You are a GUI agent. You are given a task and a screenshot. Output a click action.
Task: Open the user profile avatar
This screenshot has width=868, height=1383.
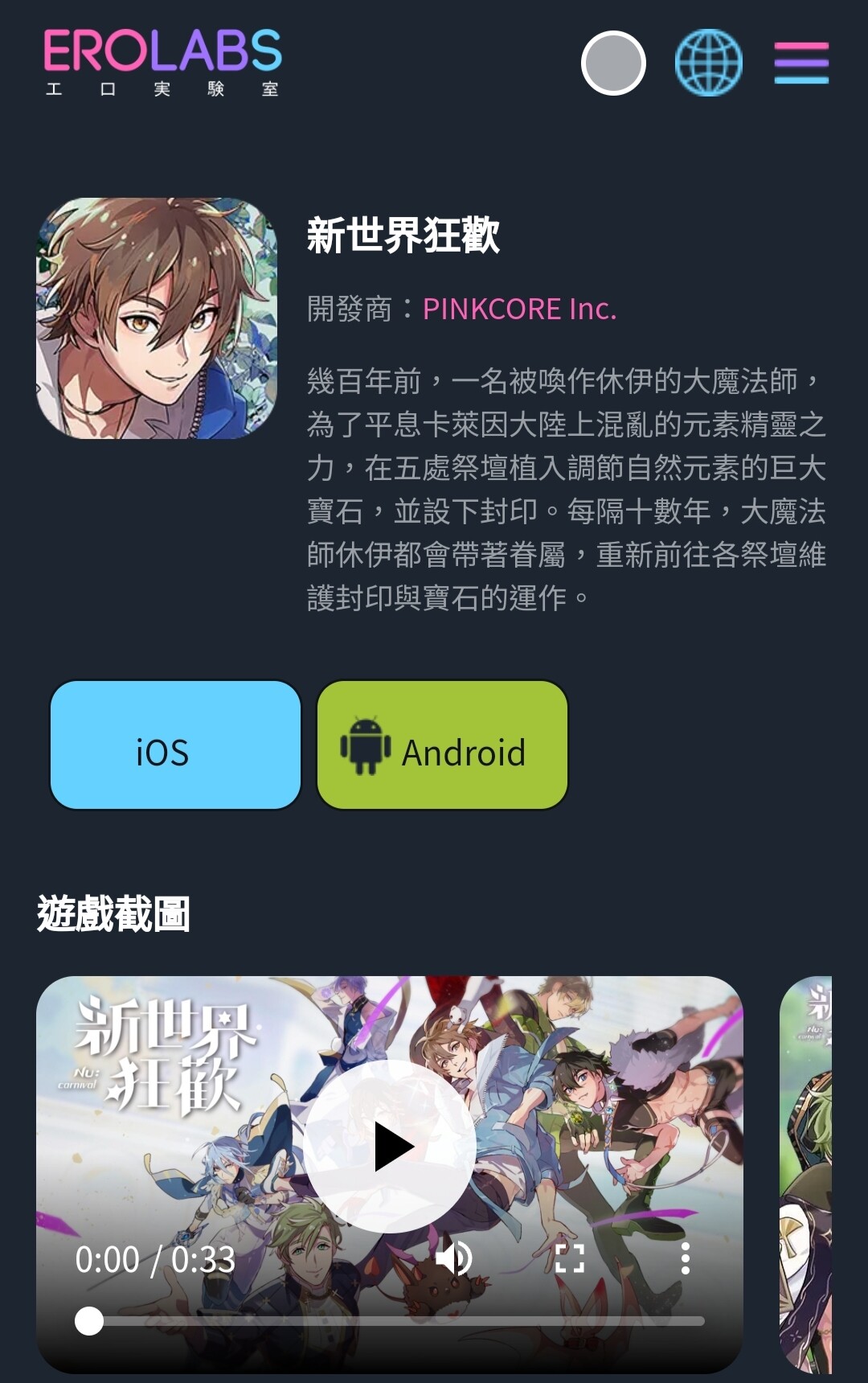pyautogui.click(x=613, y=63)
